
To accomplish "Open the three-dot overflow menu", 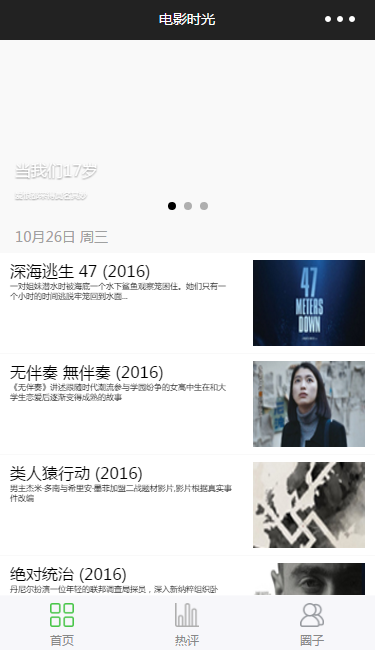I will coord(340,19).
